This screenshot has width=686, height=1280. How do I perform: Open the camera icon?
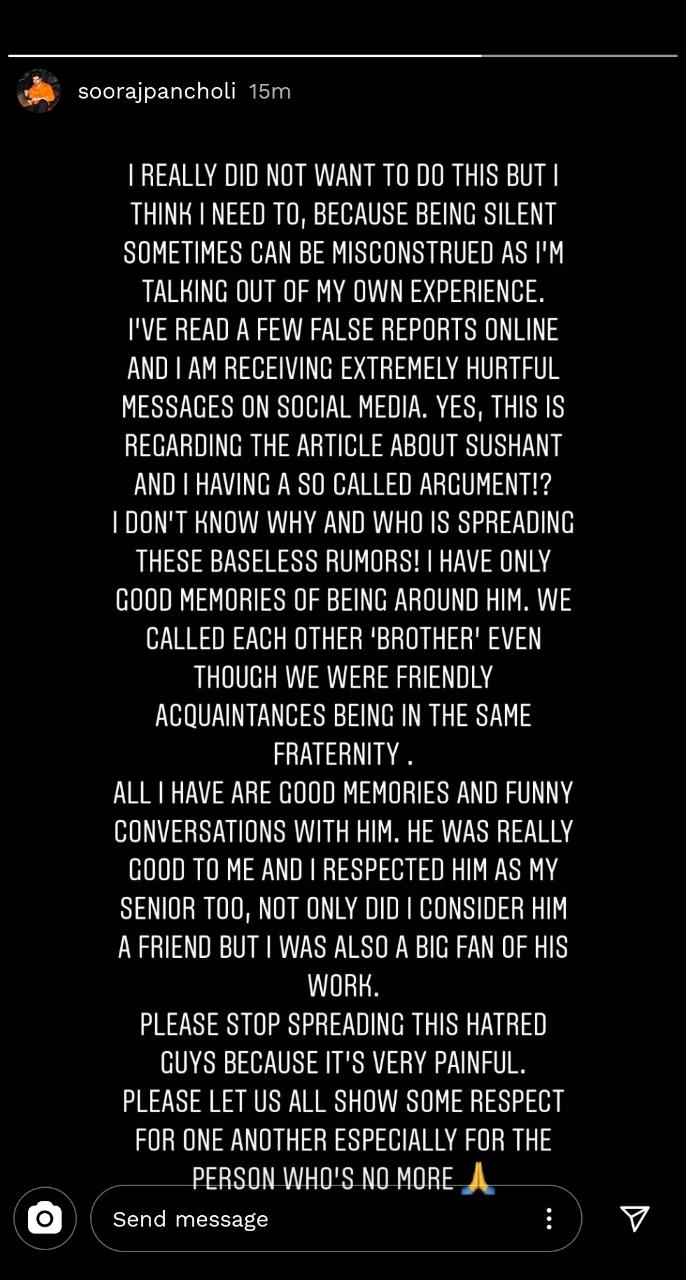(x=45, y=1218)
